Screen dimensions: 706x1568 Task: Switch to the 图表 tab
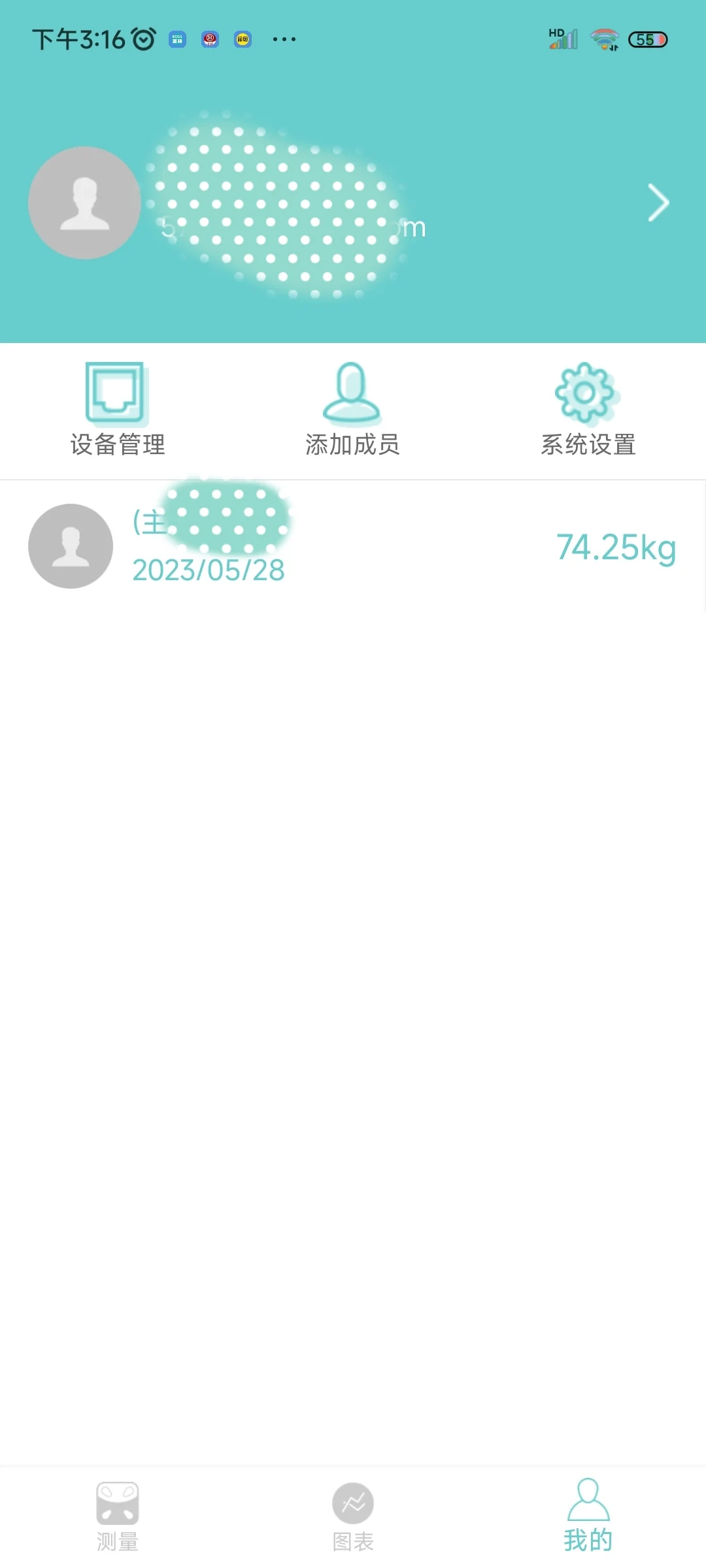coord(353,1517)
